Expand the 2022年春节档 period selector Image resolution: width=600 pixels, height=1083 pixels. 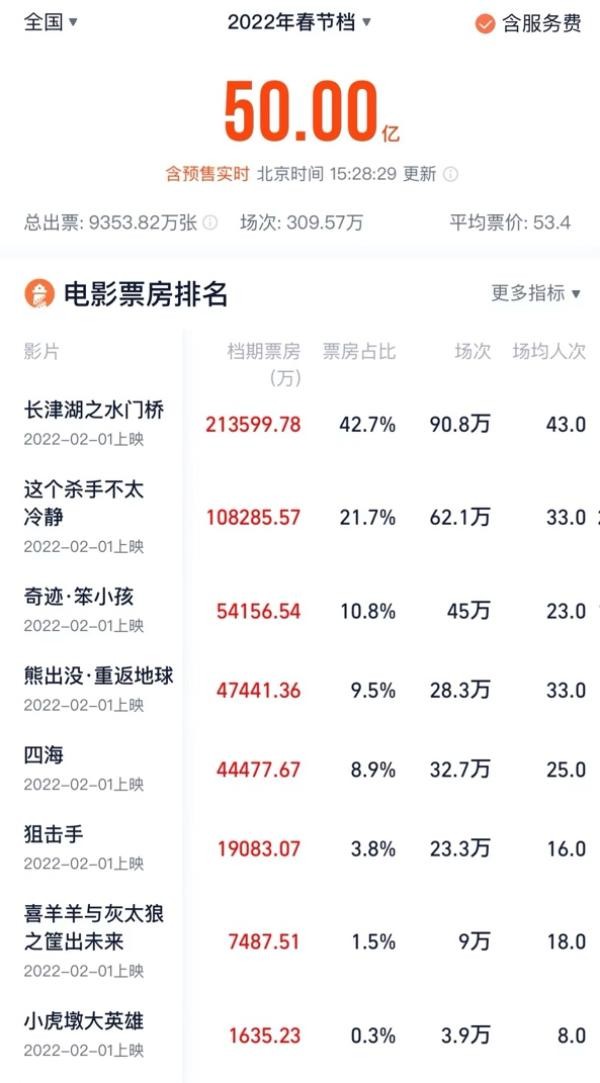tap(299, 22)
